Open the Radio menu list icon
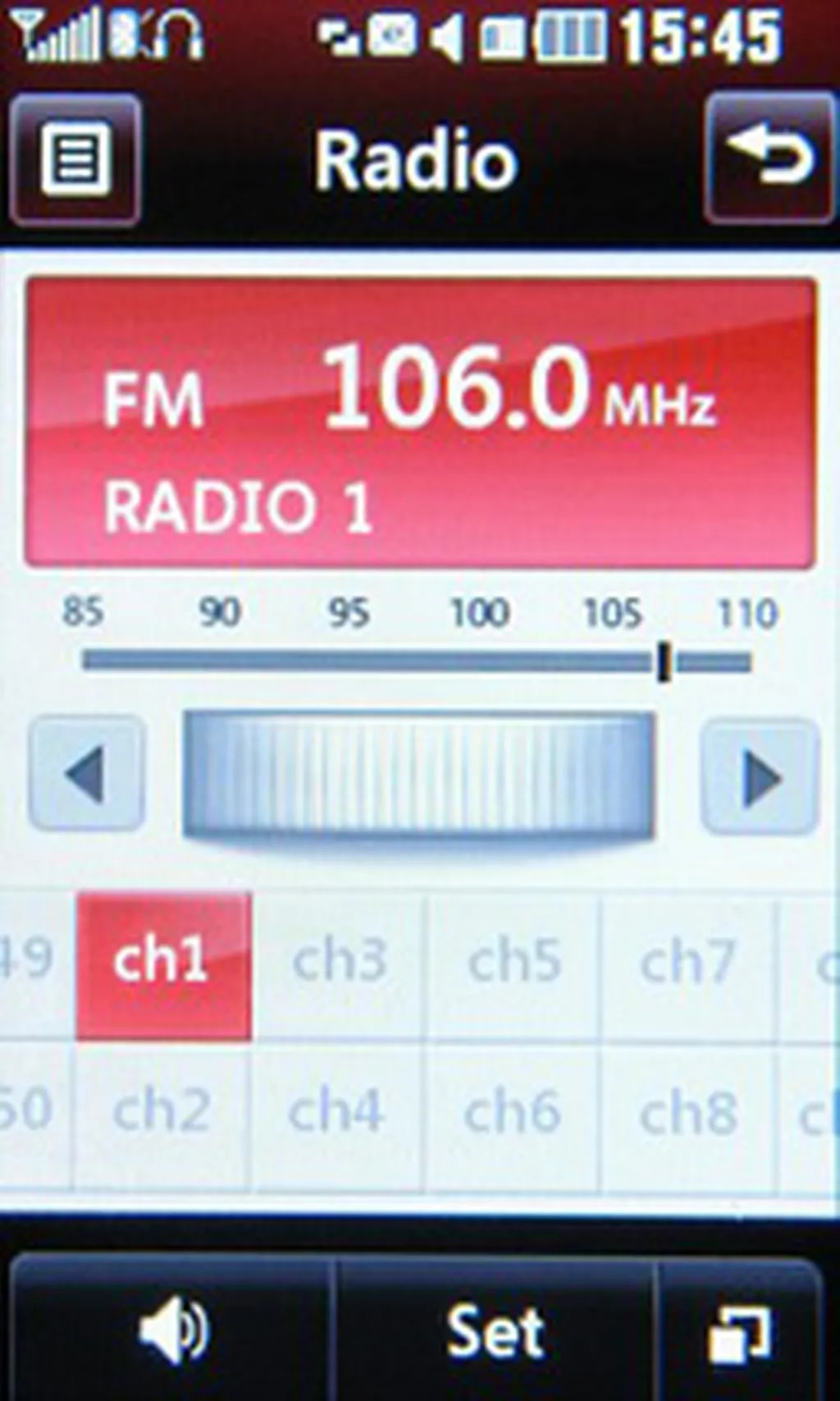 pyautogui.click(x=75, y=159)
